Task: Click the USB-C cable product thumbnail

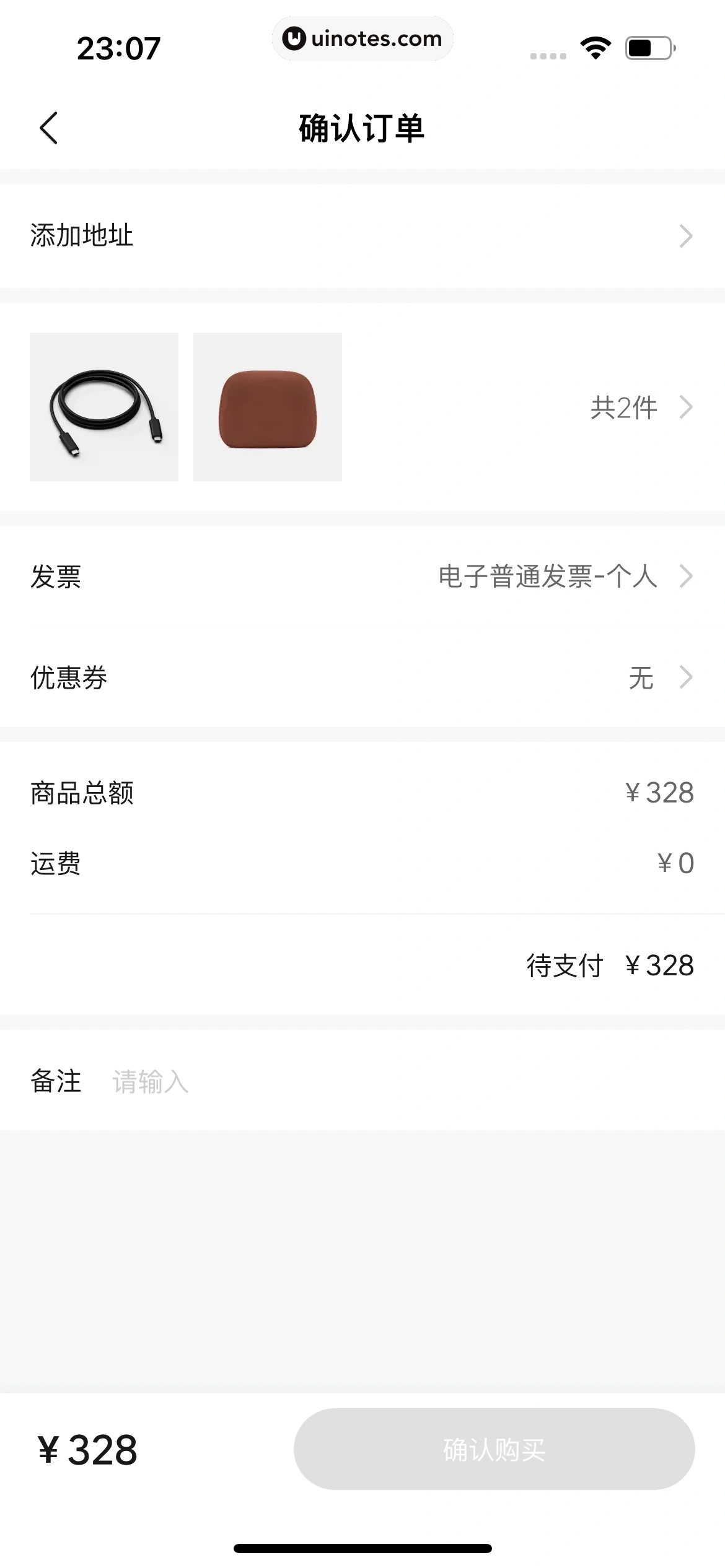Action: coord(104,406)
